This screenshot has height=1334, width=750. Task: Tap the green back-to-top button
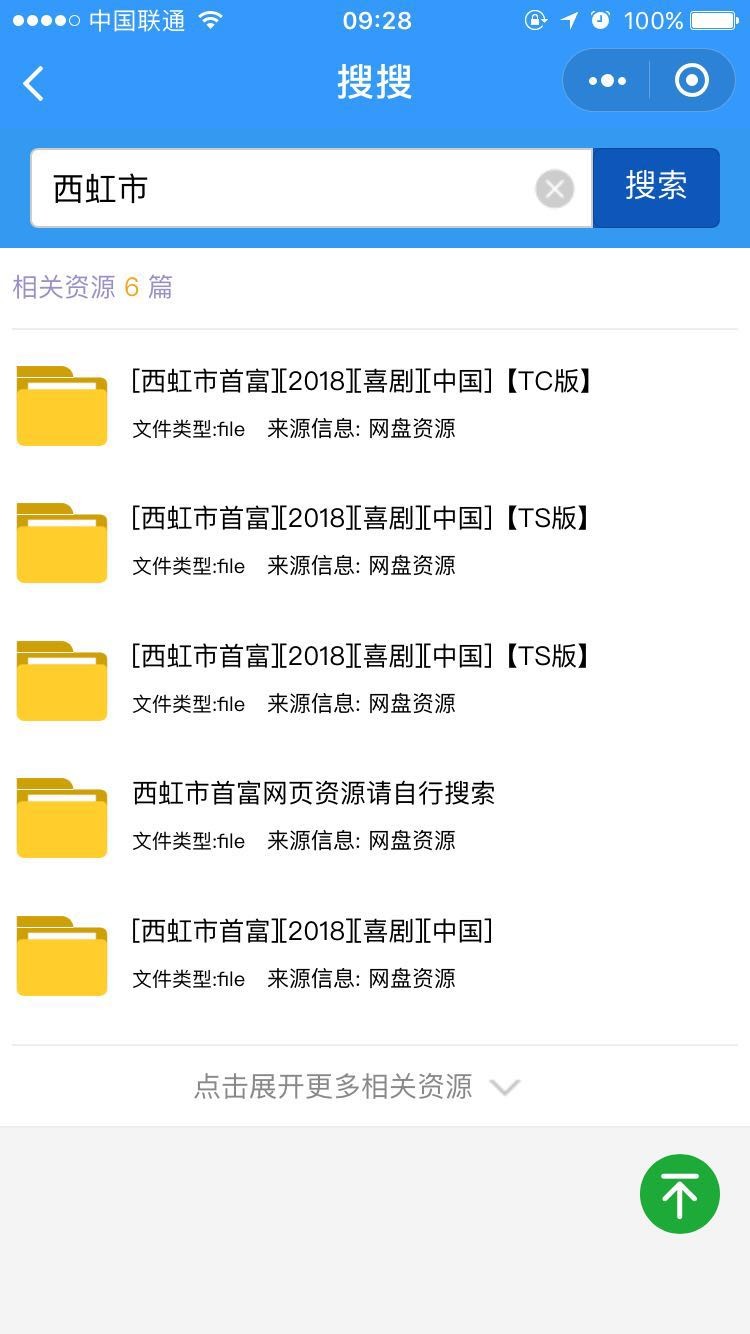tap(680, 1194)
